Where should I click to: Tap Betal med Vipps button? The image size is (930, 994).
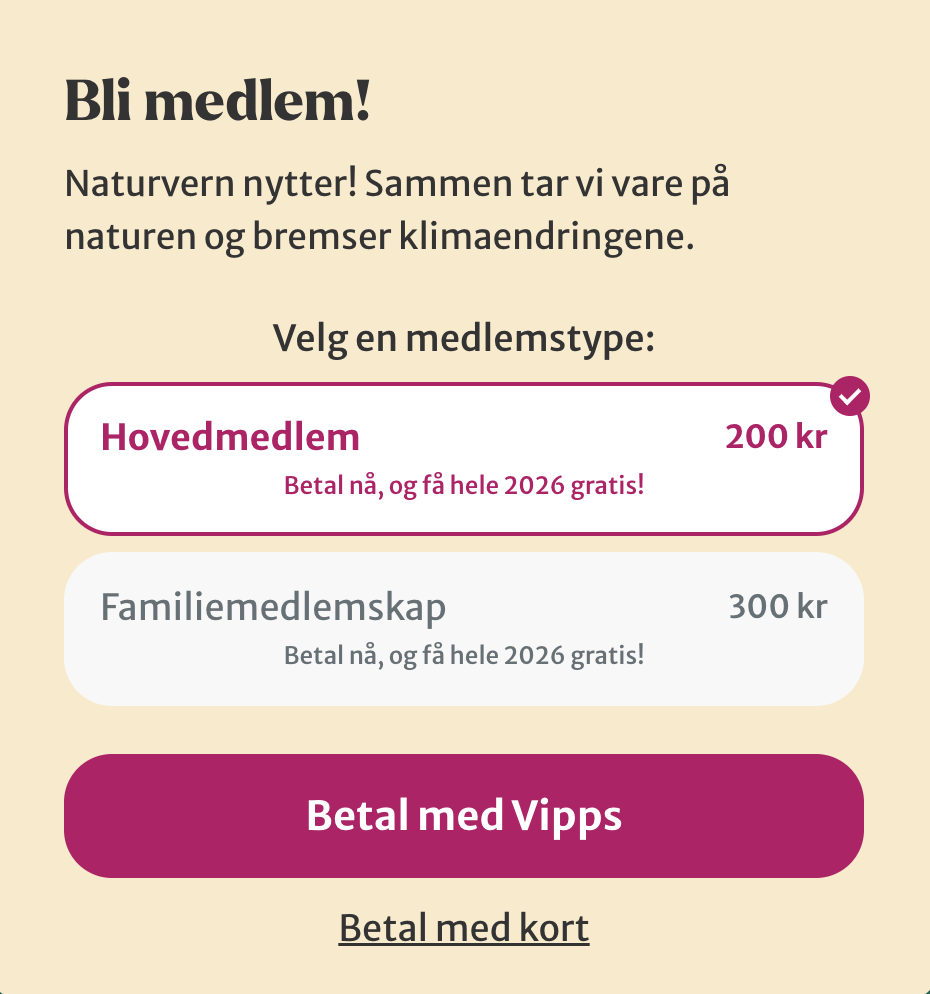[463, 816]
